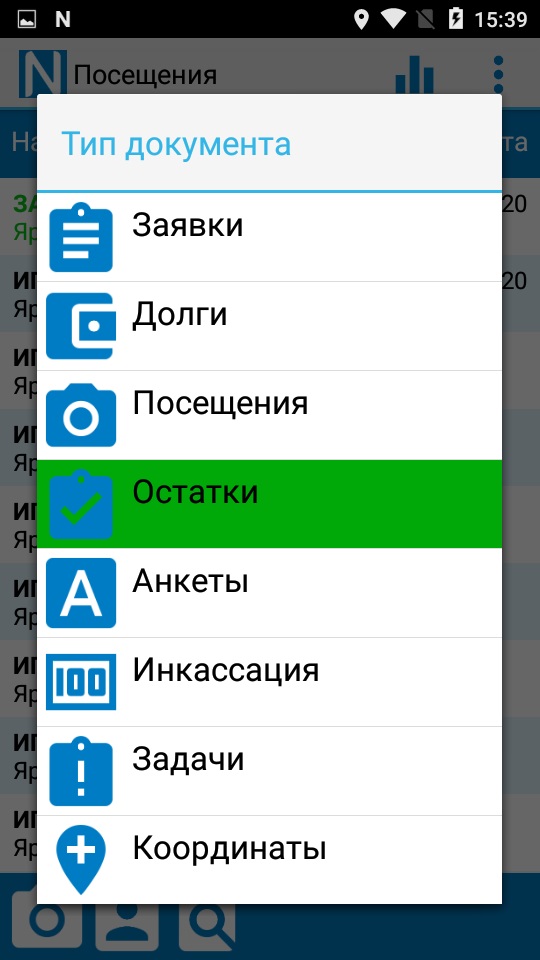Choose Инкассация document type
540x960 pixels.
point(269,682)
